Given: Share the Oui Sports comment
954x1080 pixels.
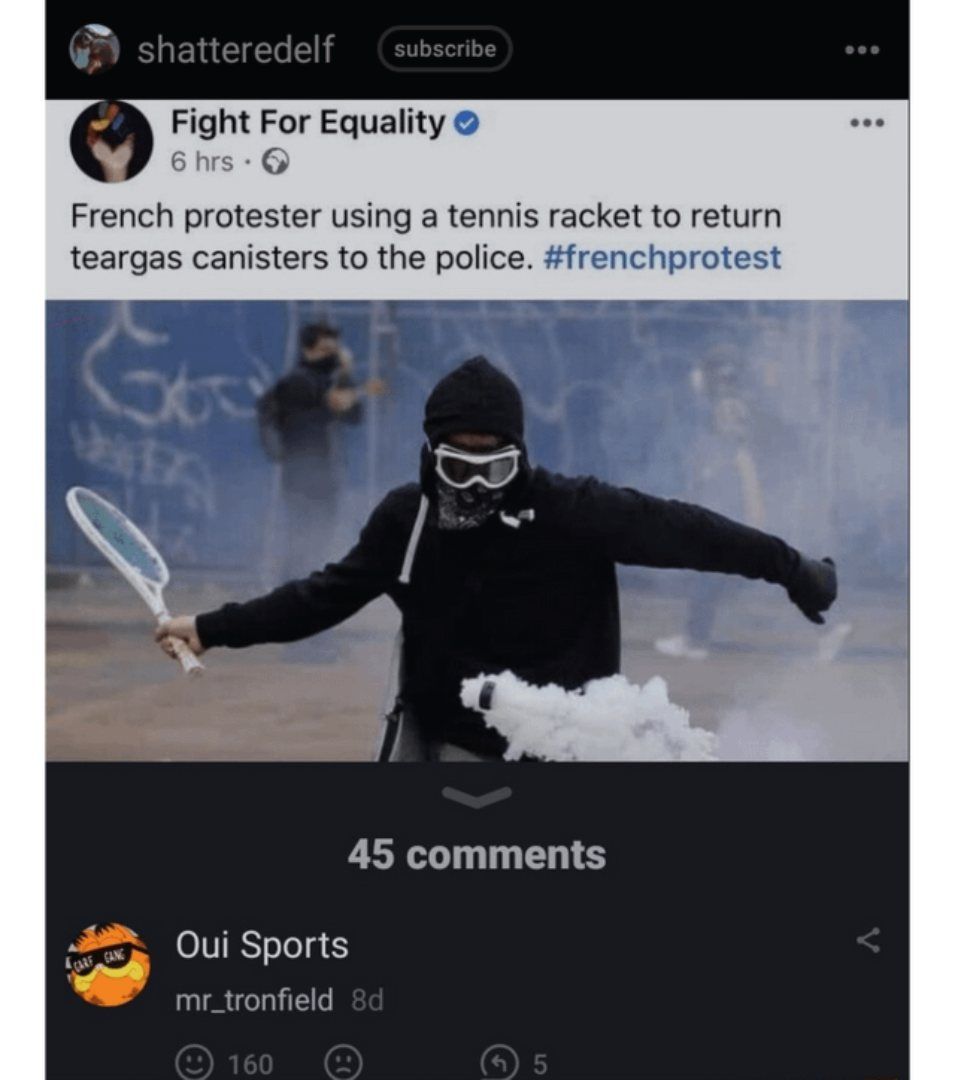Looking at the screenshot, I should [868, 940].
